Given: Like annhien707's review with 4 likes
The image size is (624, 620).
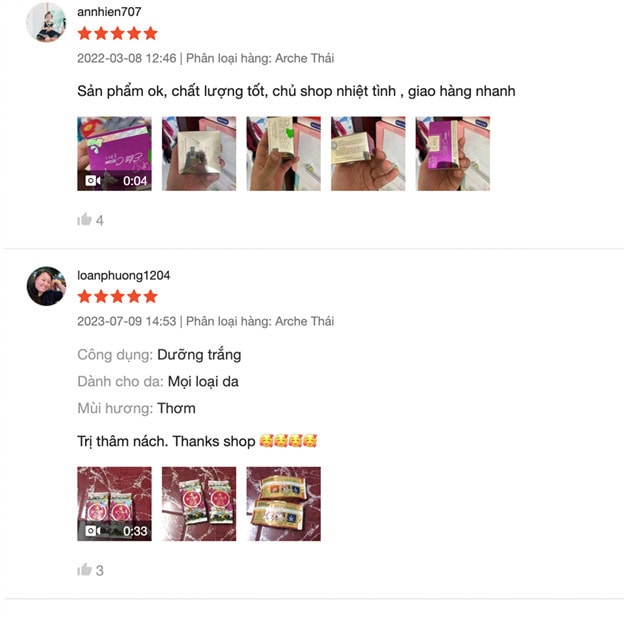Looking at the screenshot, I should pyautogui.click(x=85, y=220).
